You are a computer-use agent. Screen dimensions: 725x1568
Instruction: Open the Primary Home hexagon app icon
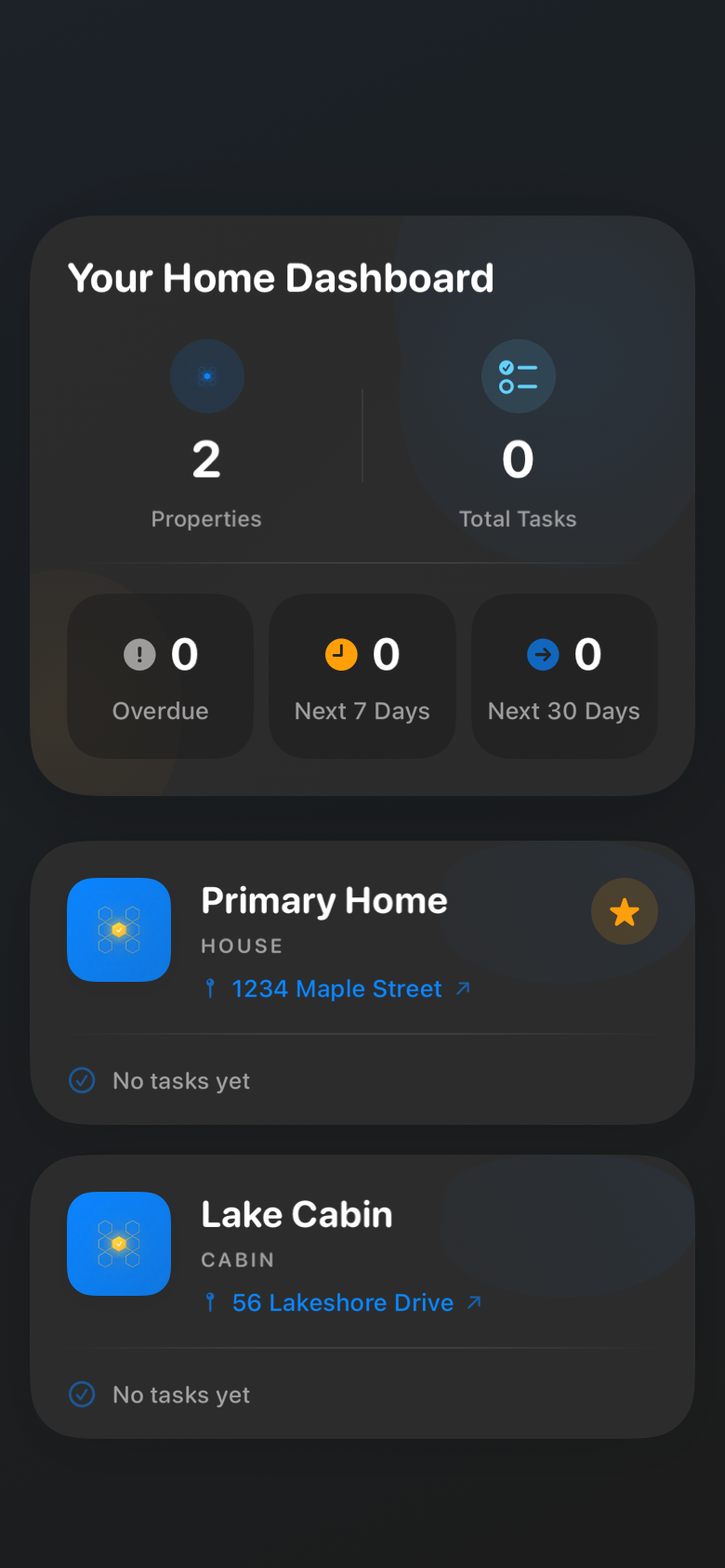(x=118, y=930)
